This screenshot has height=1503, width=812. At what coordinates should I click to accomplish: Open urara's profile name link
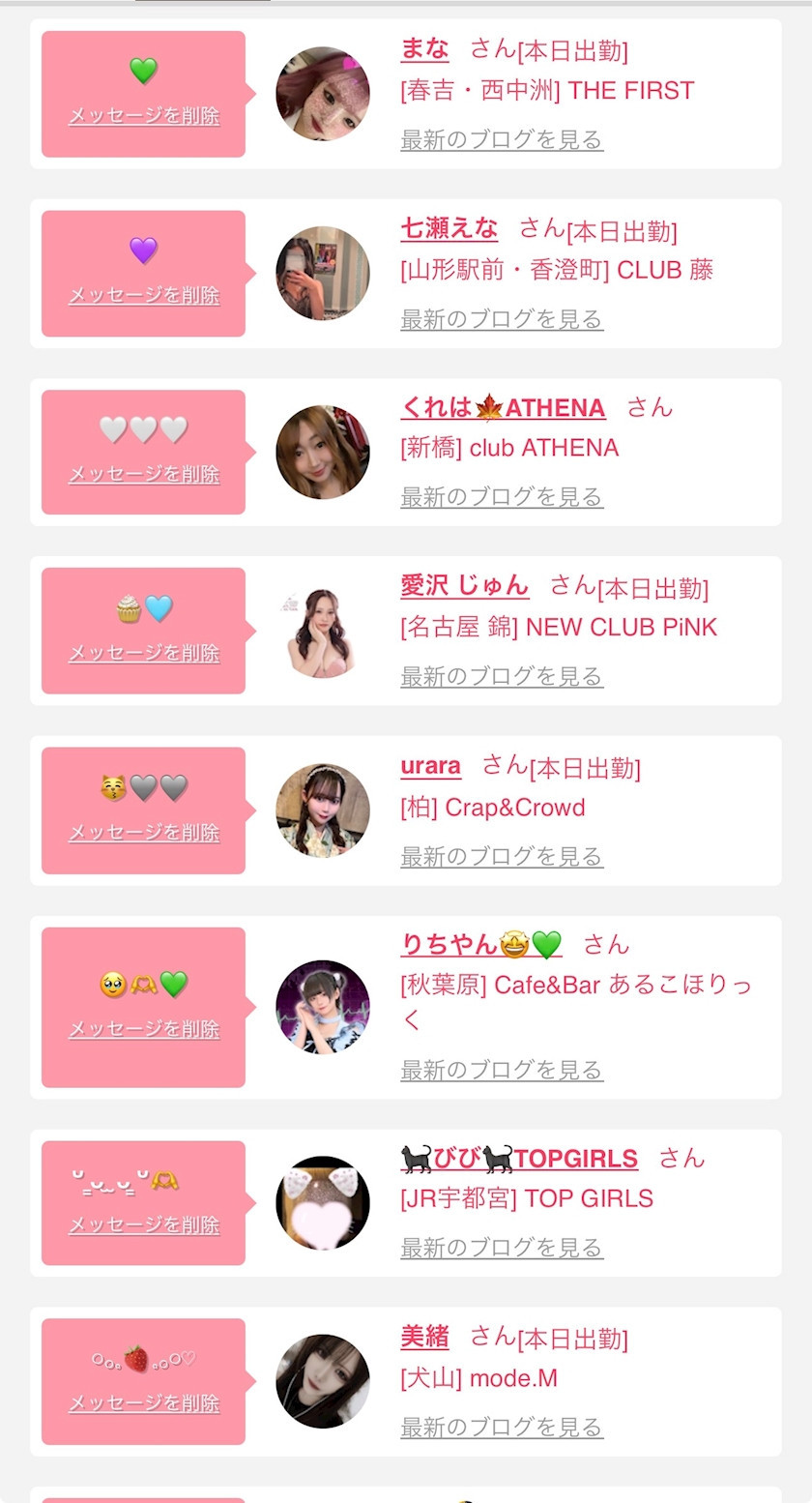click(430, 766)
